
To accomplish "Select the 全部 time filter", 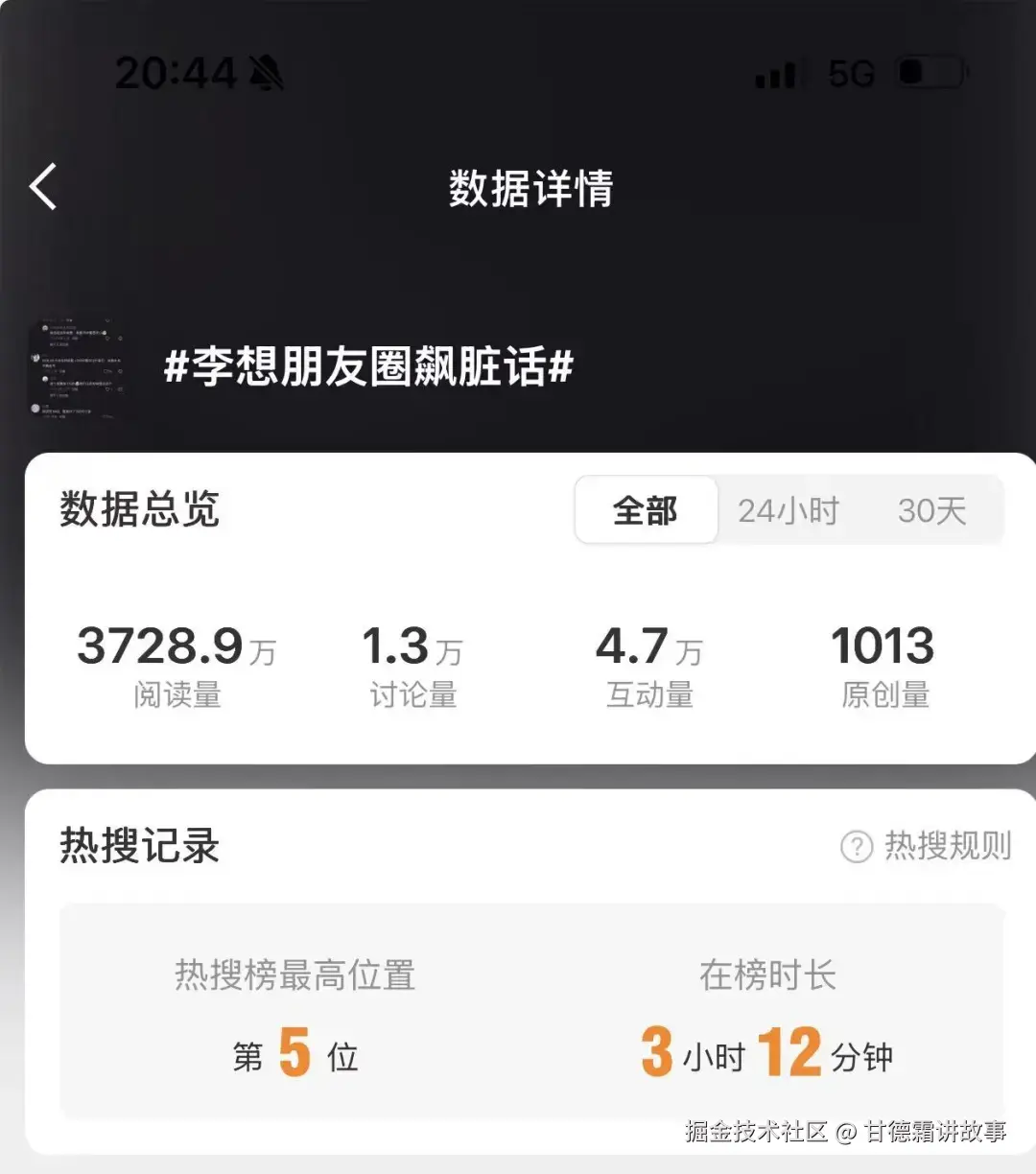I will tap(646, 511).
